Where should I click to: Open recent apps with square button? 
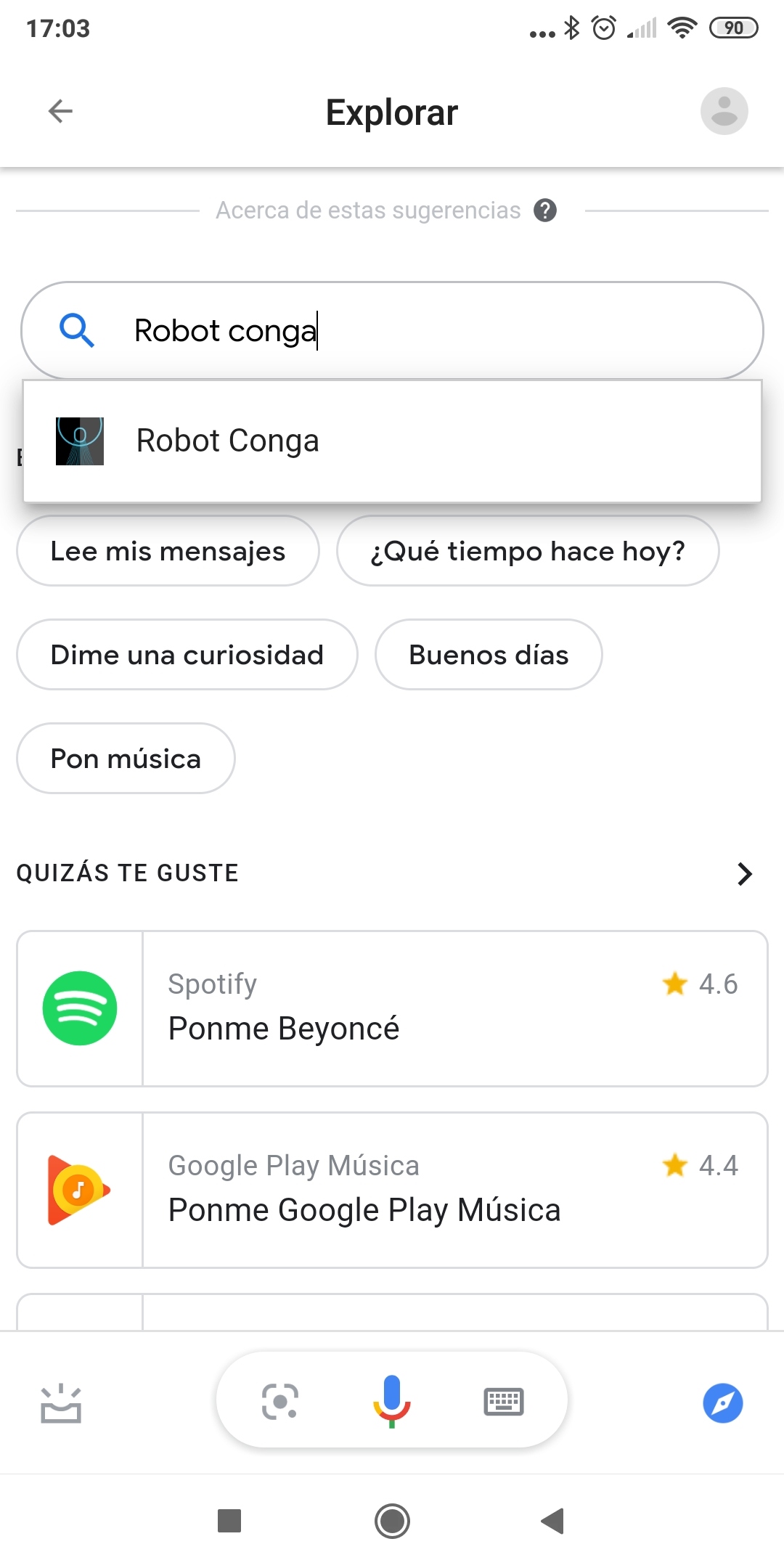[229, 1521]
